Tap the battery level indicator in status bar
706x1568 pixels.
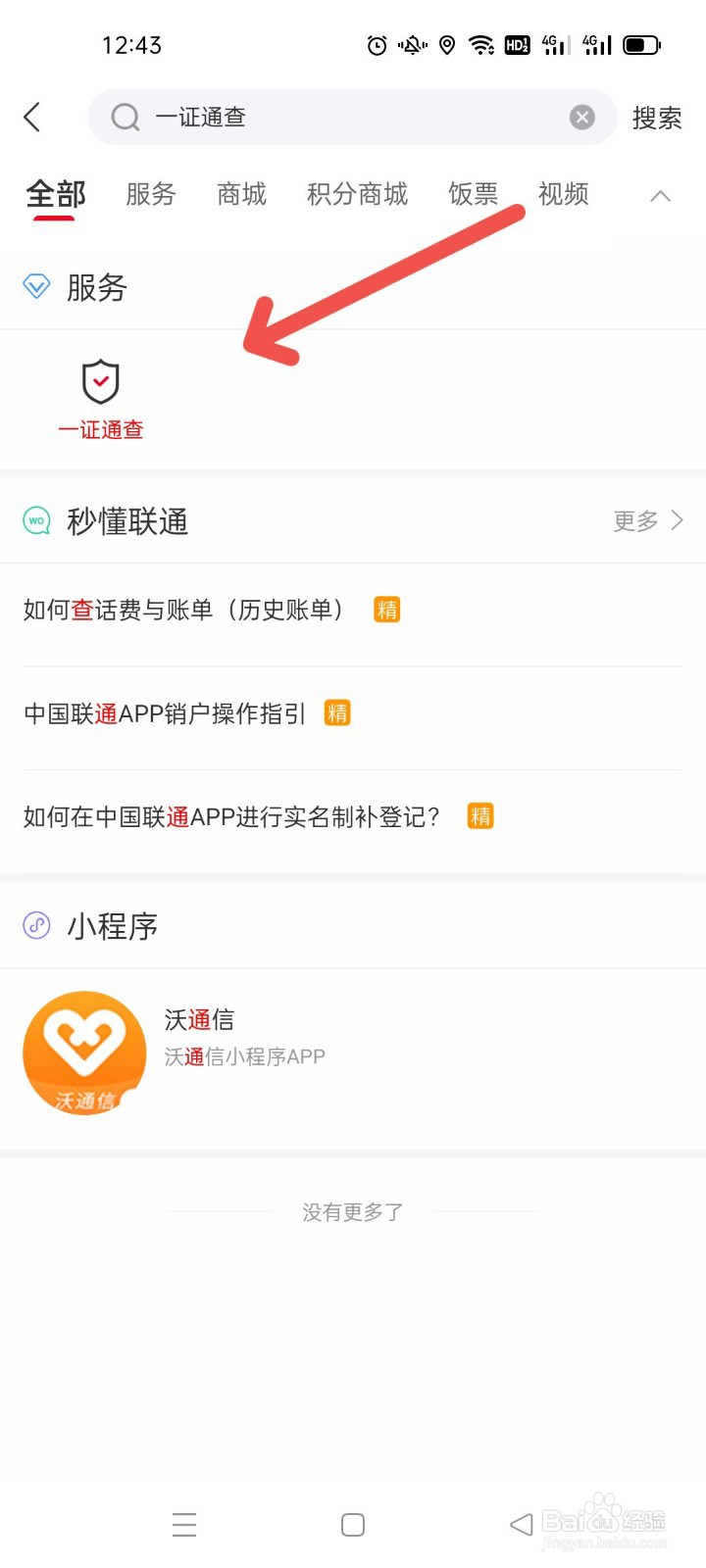point(642,44)
